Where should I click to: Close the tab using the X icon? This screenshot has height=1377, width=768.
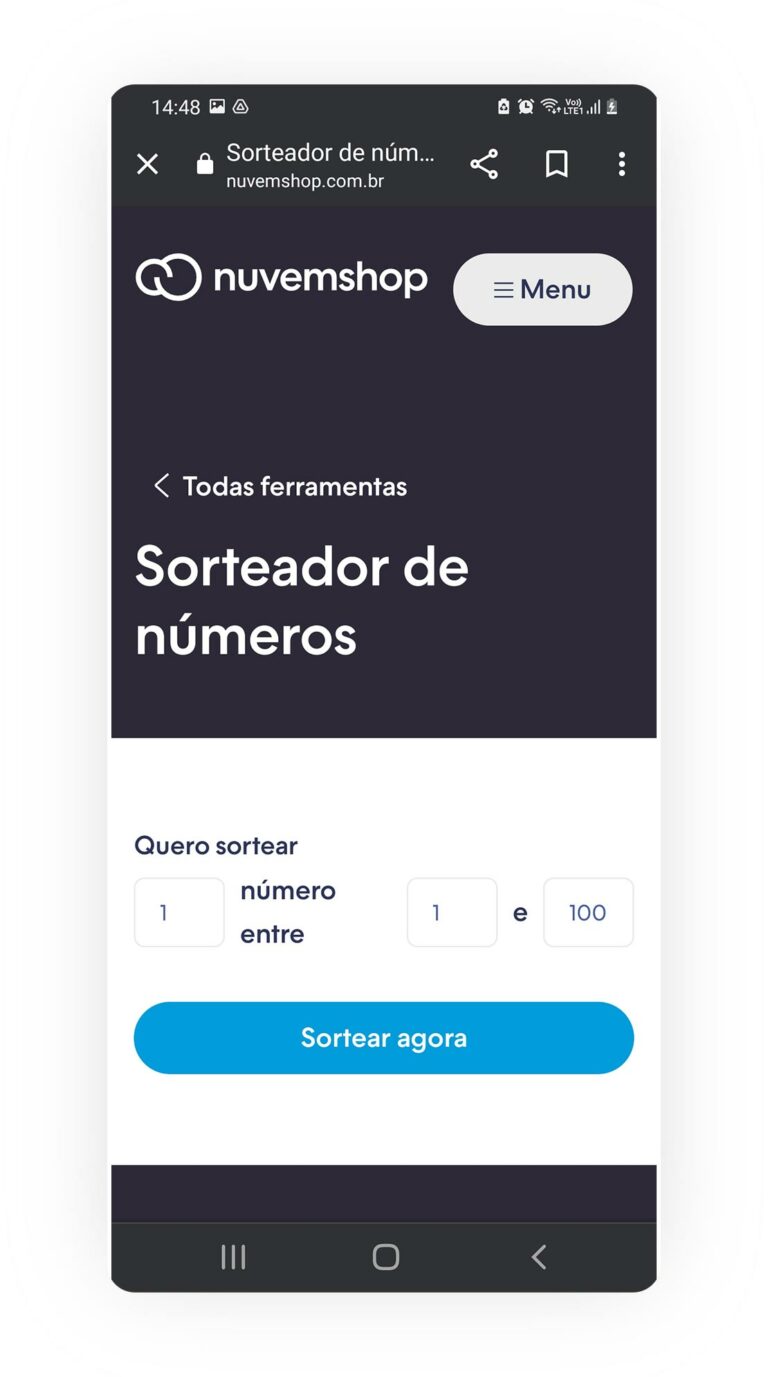147,163
